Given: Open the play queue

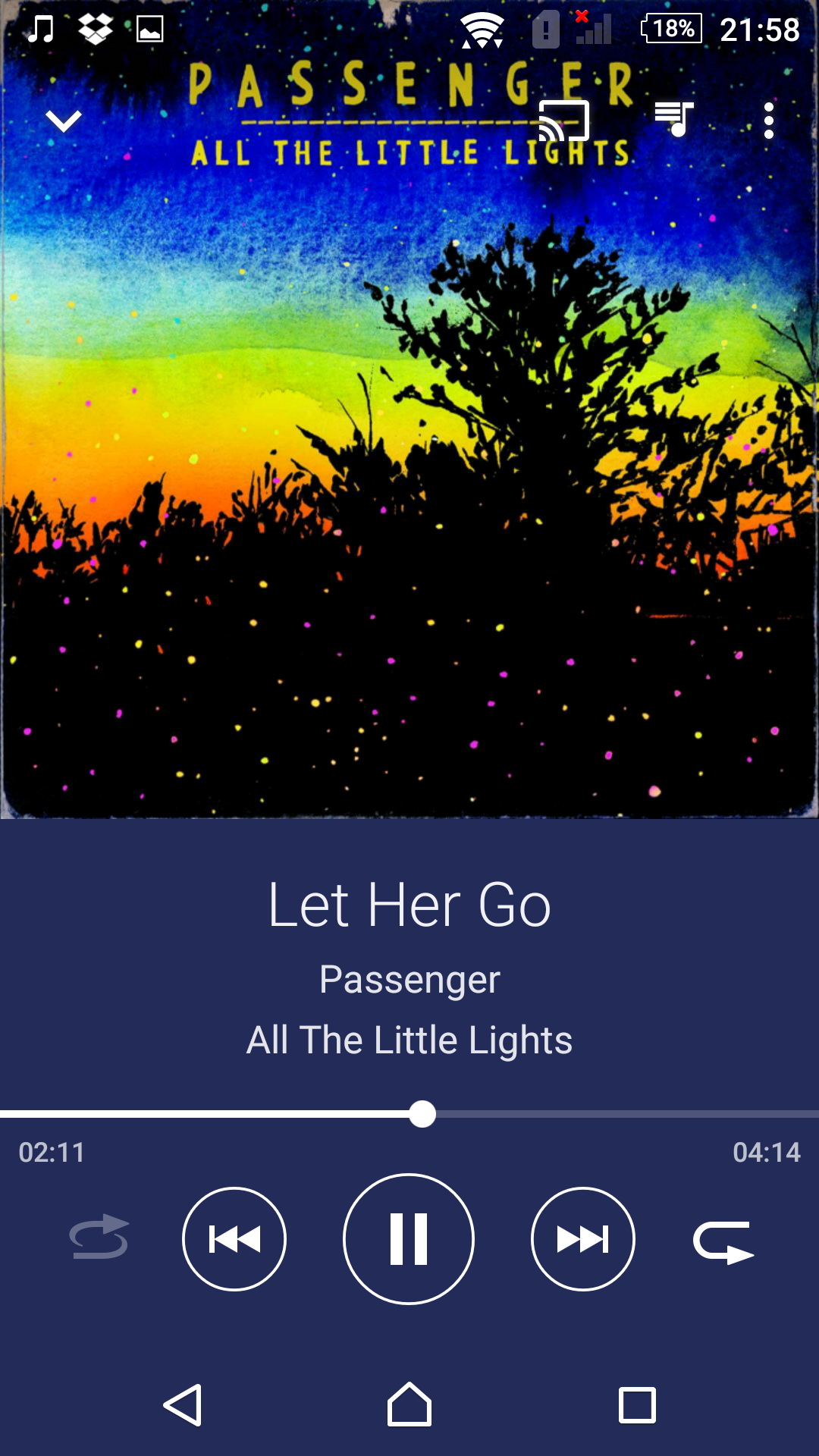Looking at the screenshot, I should tap(674, 120).
